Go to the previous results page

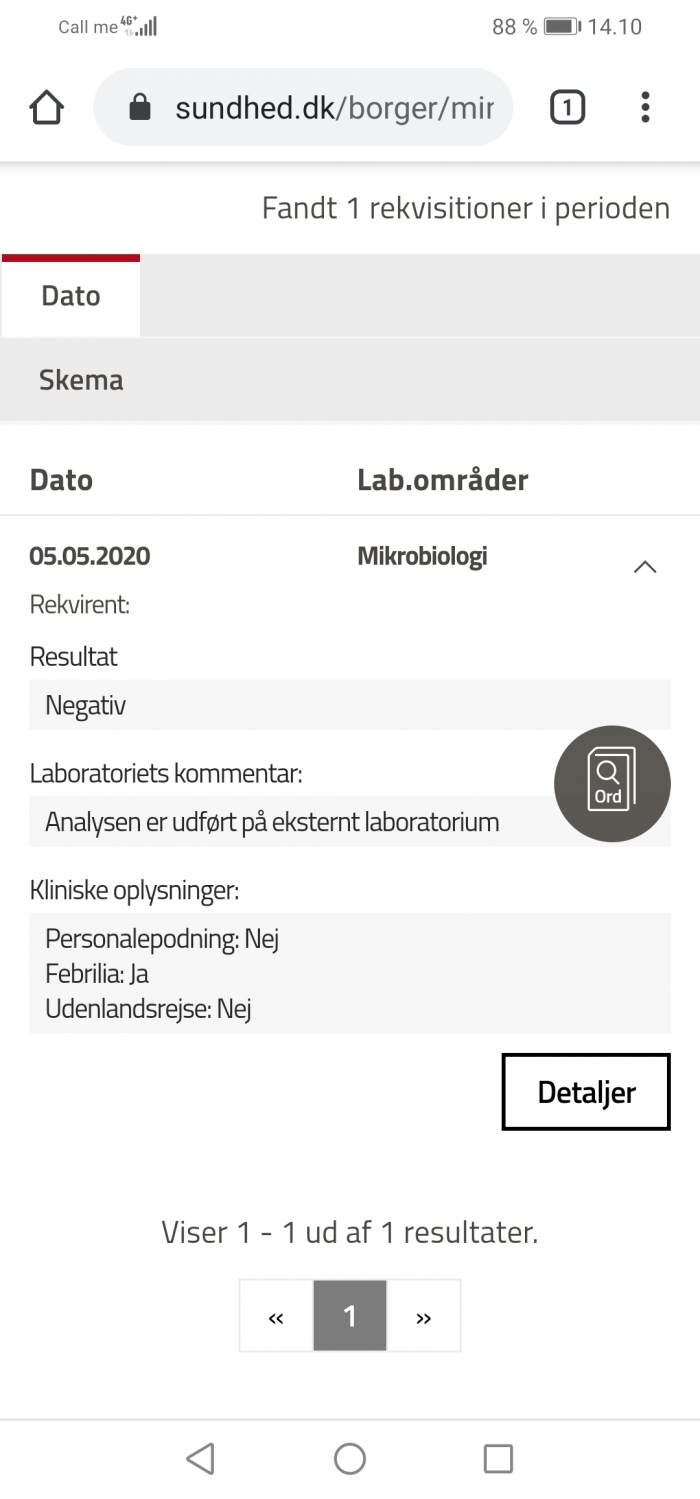[276, 1316]
